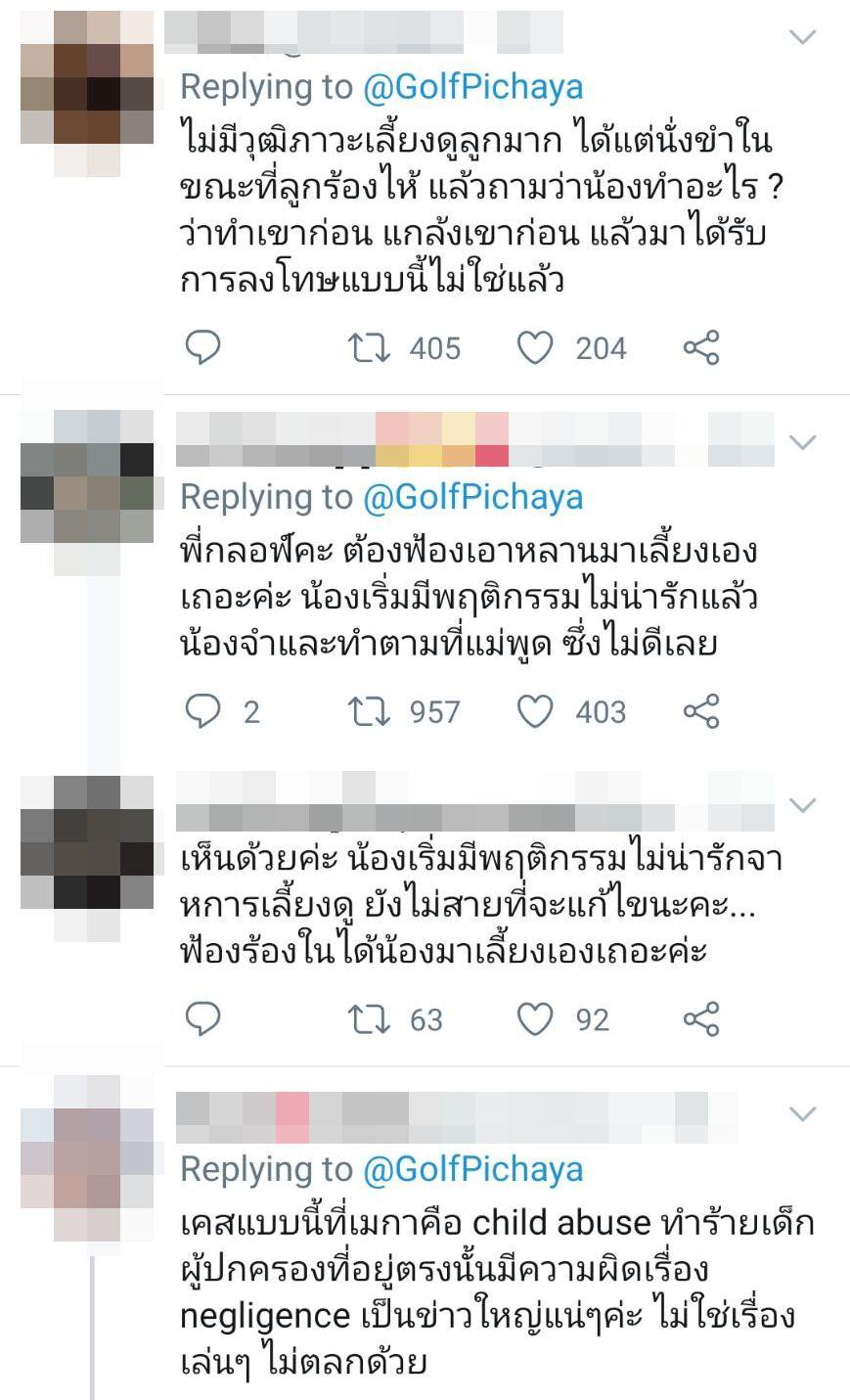Screen dimensions: 850x1400
Task: Retweet the tweet showing 63 retweets
Action: (x=370, y=1019)
